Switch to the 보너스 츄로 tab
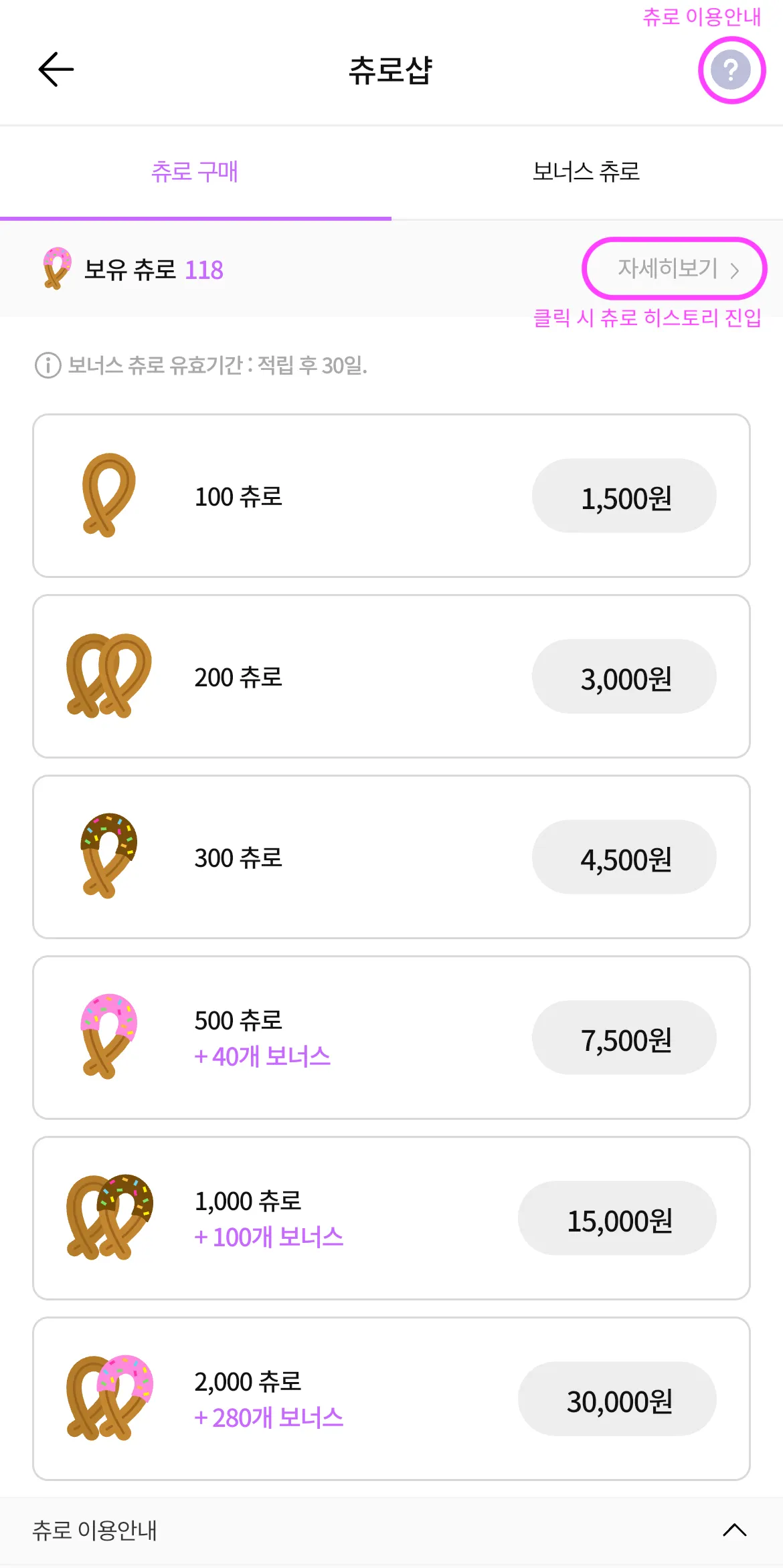Image resolution: width=783 pixels, height=1568 pixels. click(586, 172)
